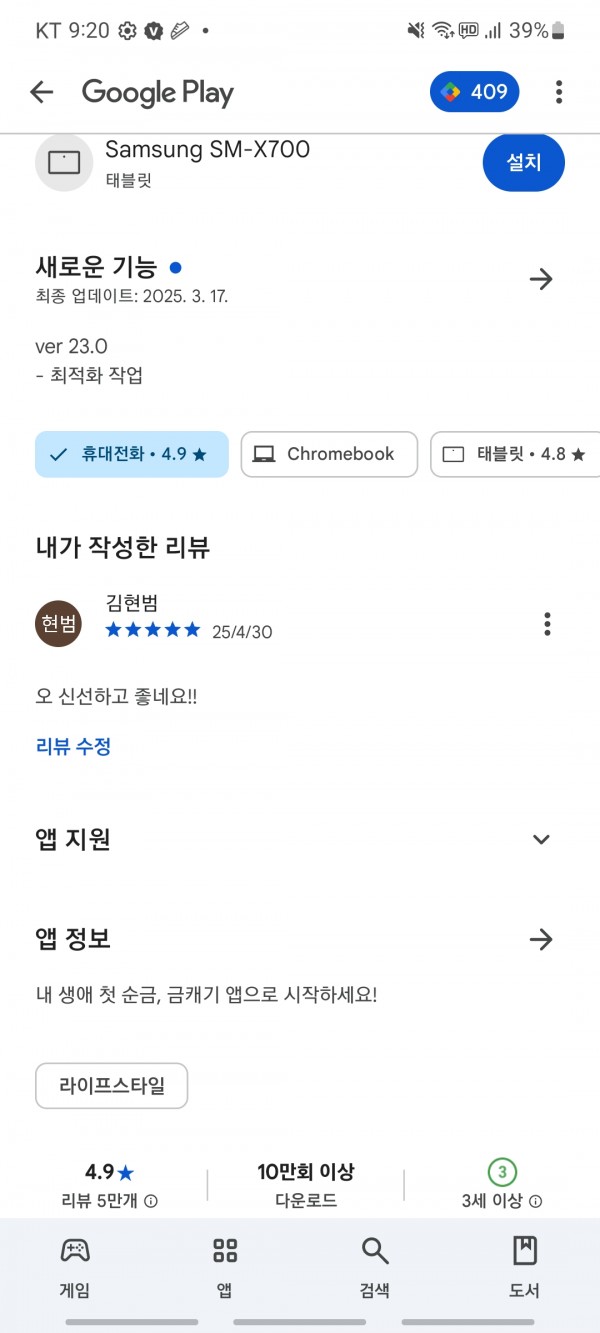Switch to the 도서 tab
600x1333 pixels.
click(x=524, y=1265)
